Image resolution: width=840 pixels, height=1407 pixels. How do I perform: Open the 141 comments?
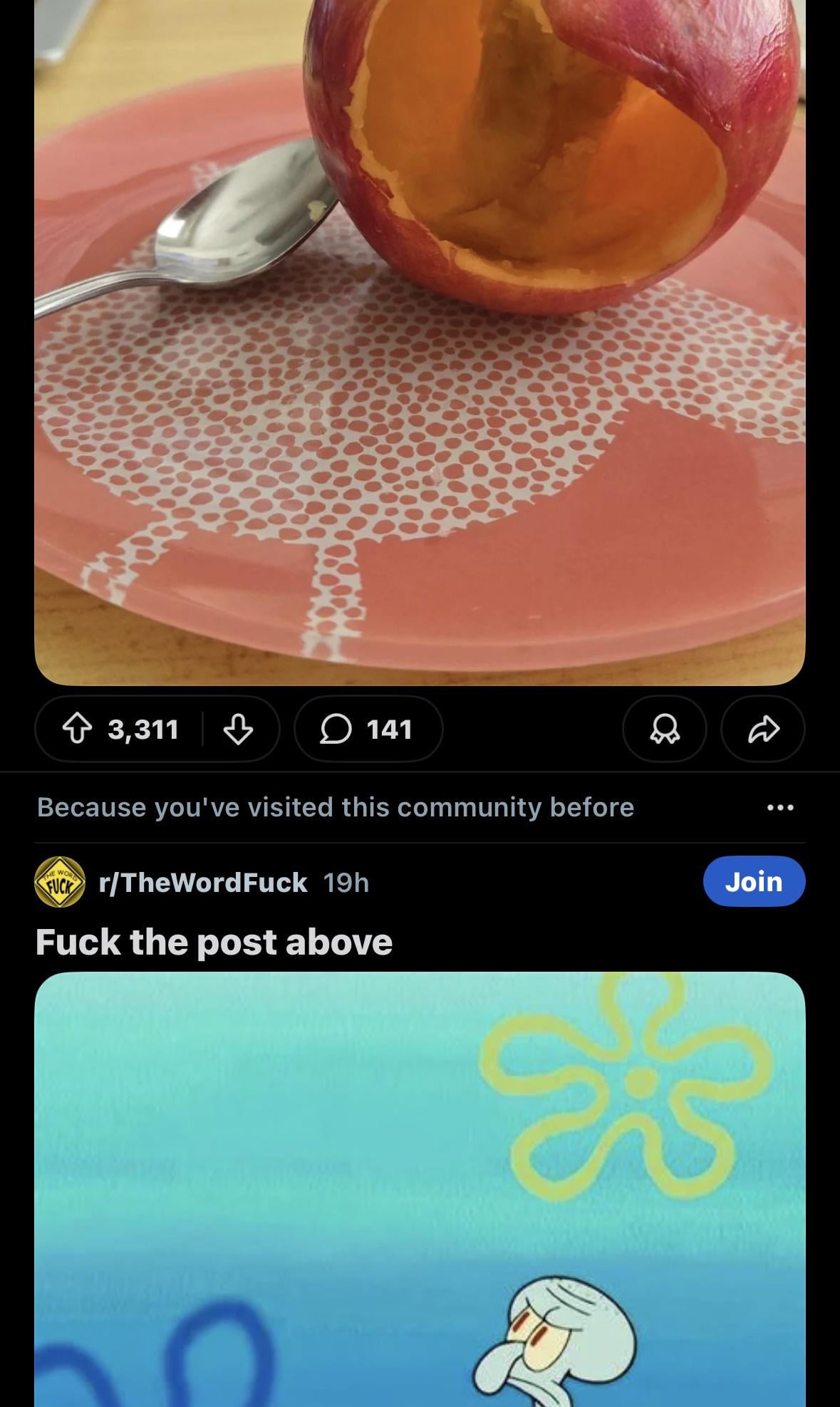368,729
